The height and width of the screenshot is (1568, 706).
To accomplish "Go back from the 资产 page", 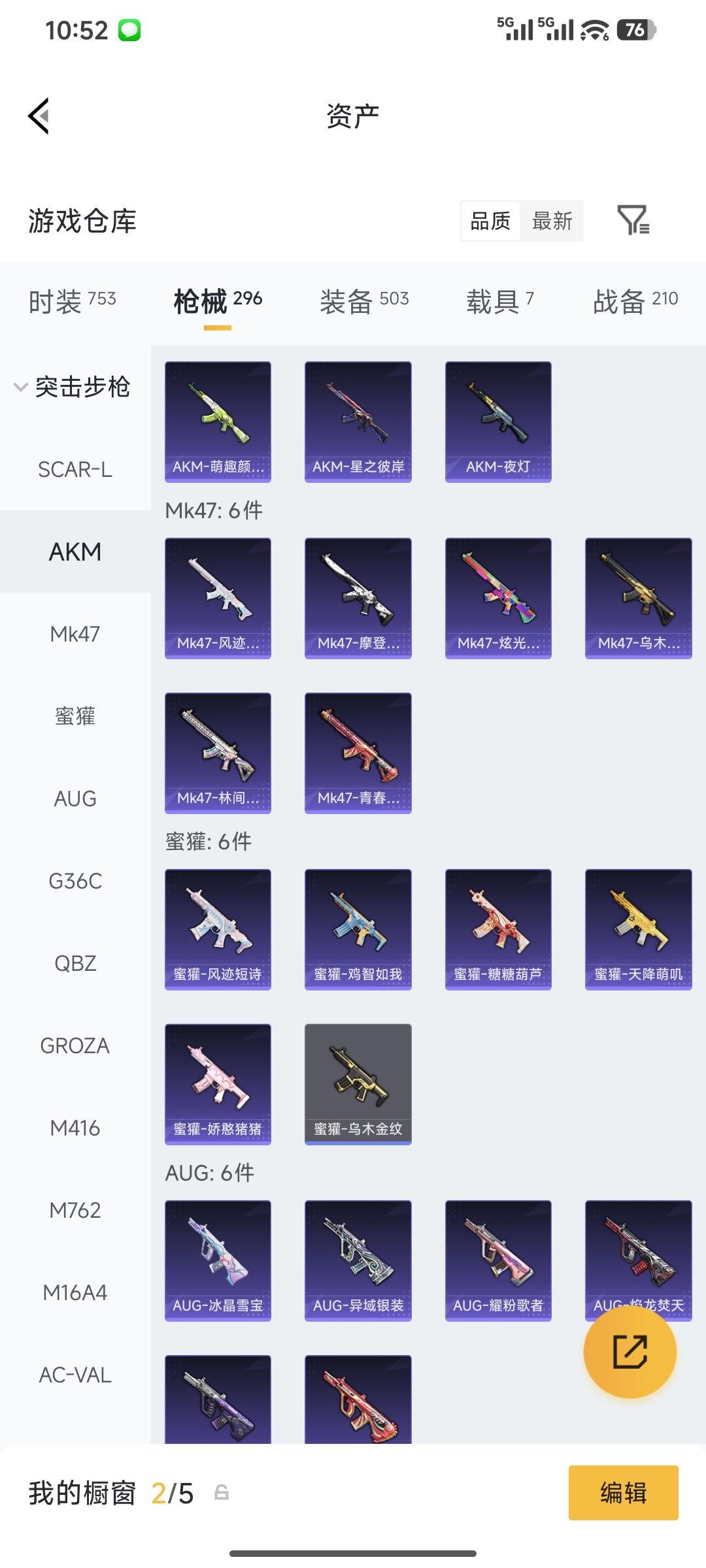I will [x=39, y=116].
